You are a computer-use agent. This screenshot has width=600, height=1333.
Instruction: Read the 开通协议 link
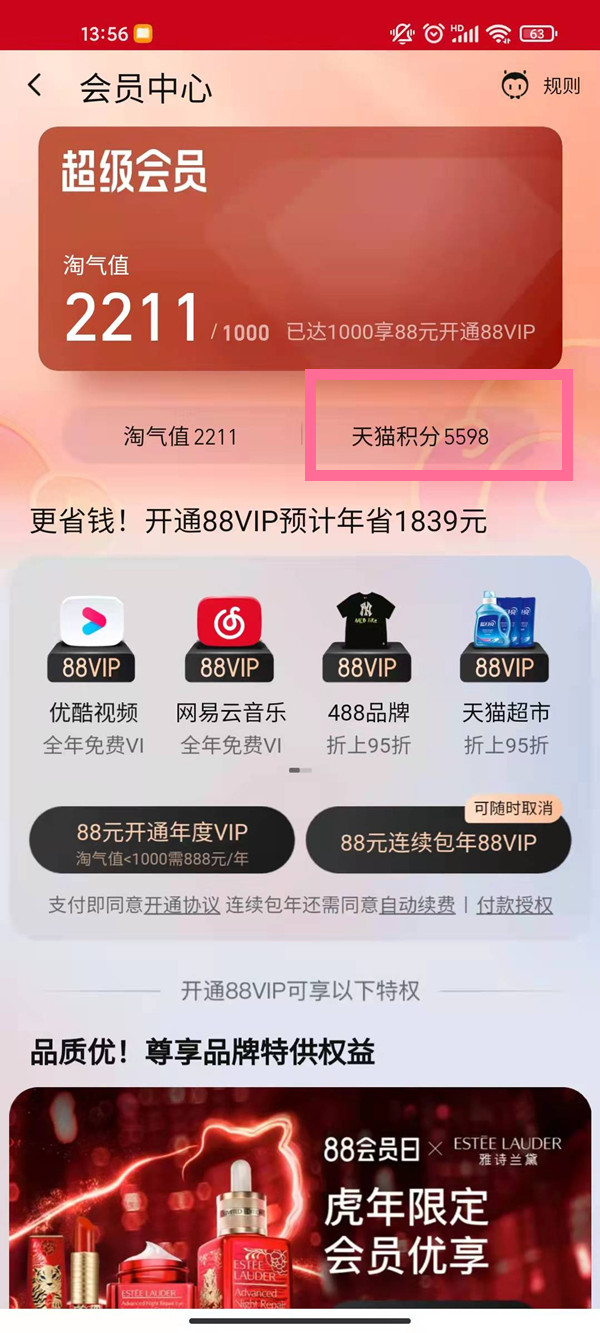coord(182,905)
